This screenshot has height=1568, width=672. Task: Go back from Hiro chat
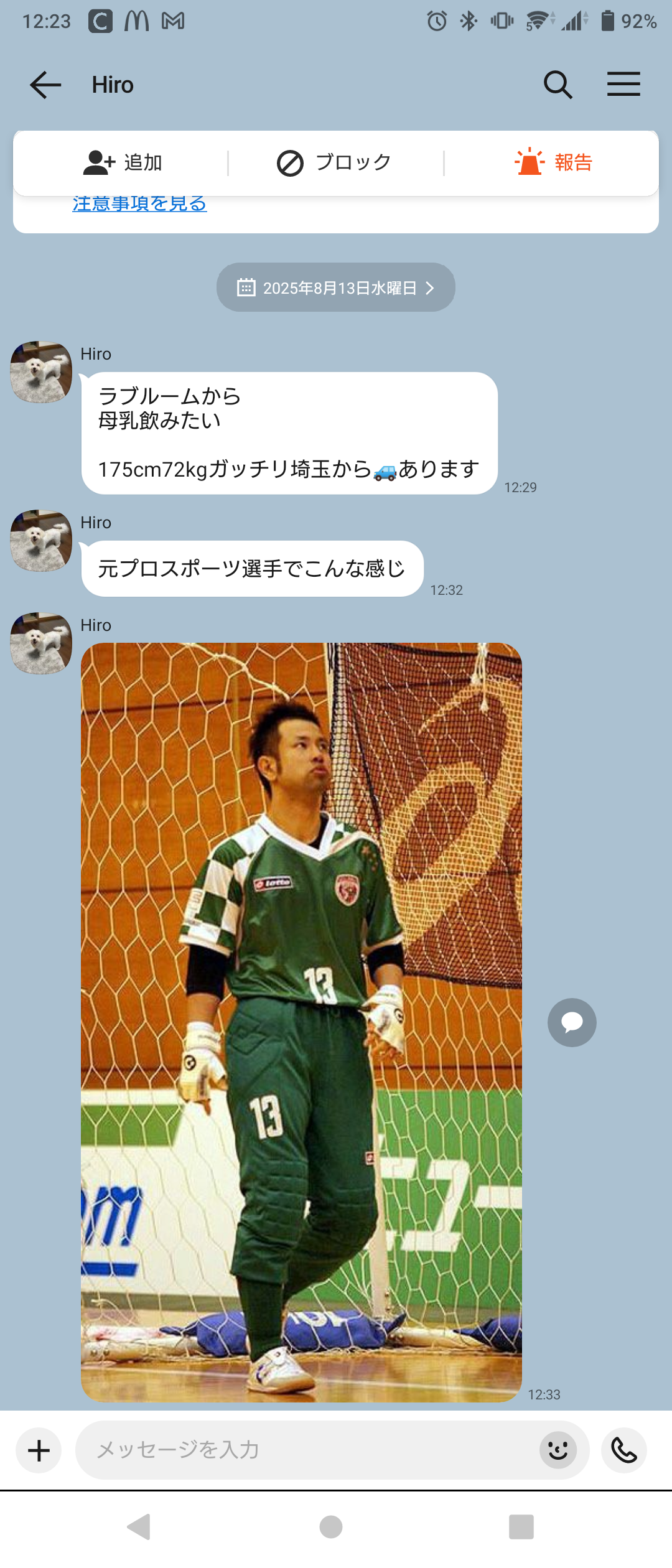[x=45, y=85]
